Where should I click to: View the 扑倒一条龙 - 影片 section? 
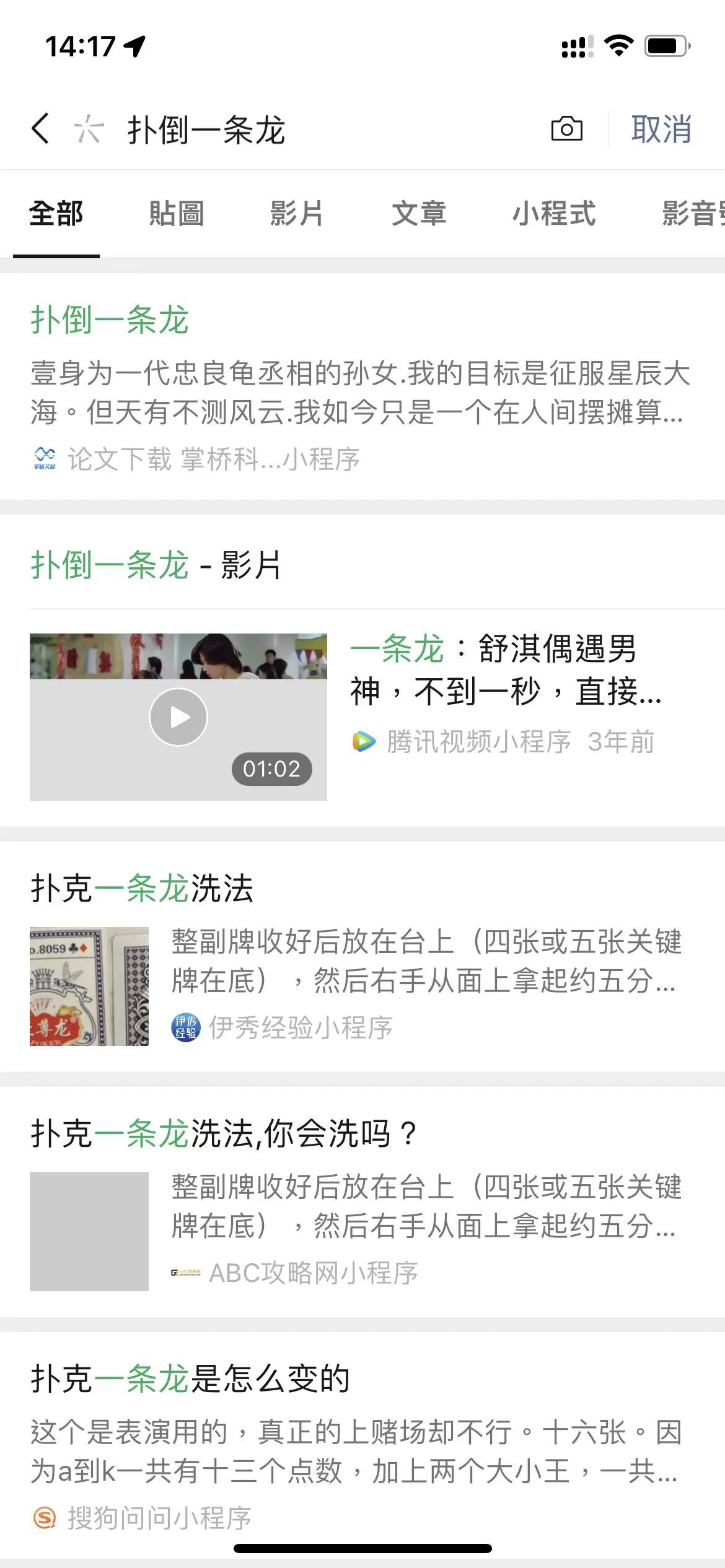pos(156,565)
